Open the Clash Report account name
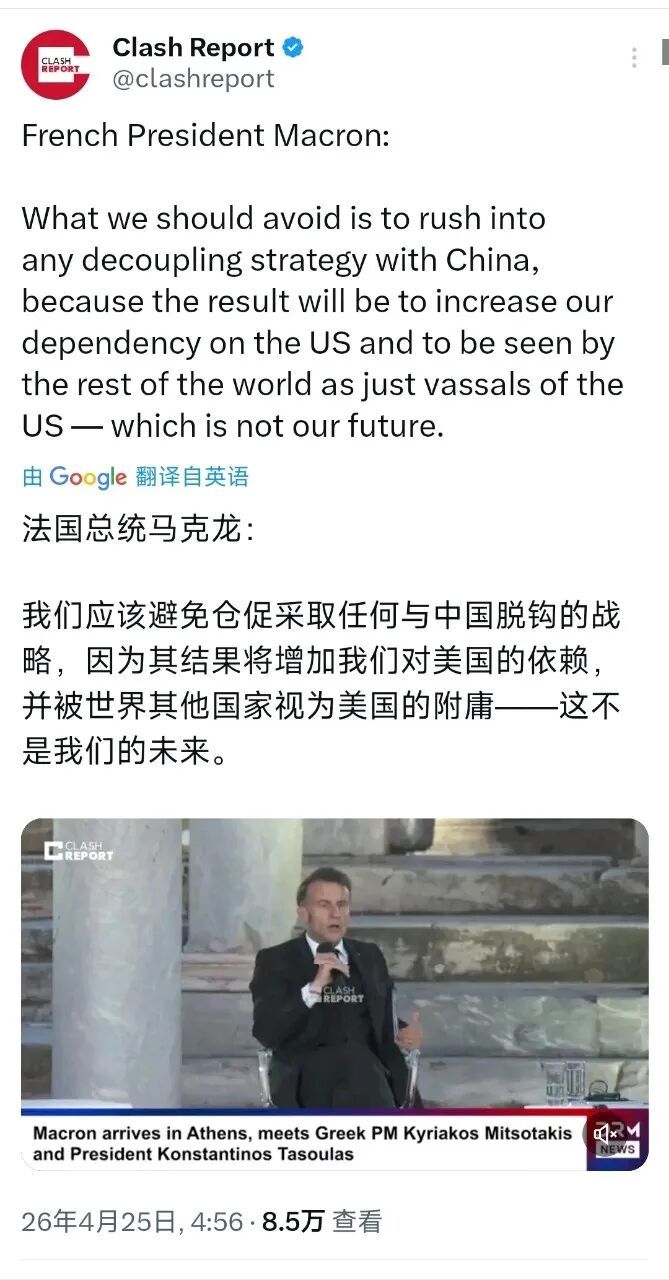The height and width of the screenshot is (1280, 669). click(x=193, y=47)
